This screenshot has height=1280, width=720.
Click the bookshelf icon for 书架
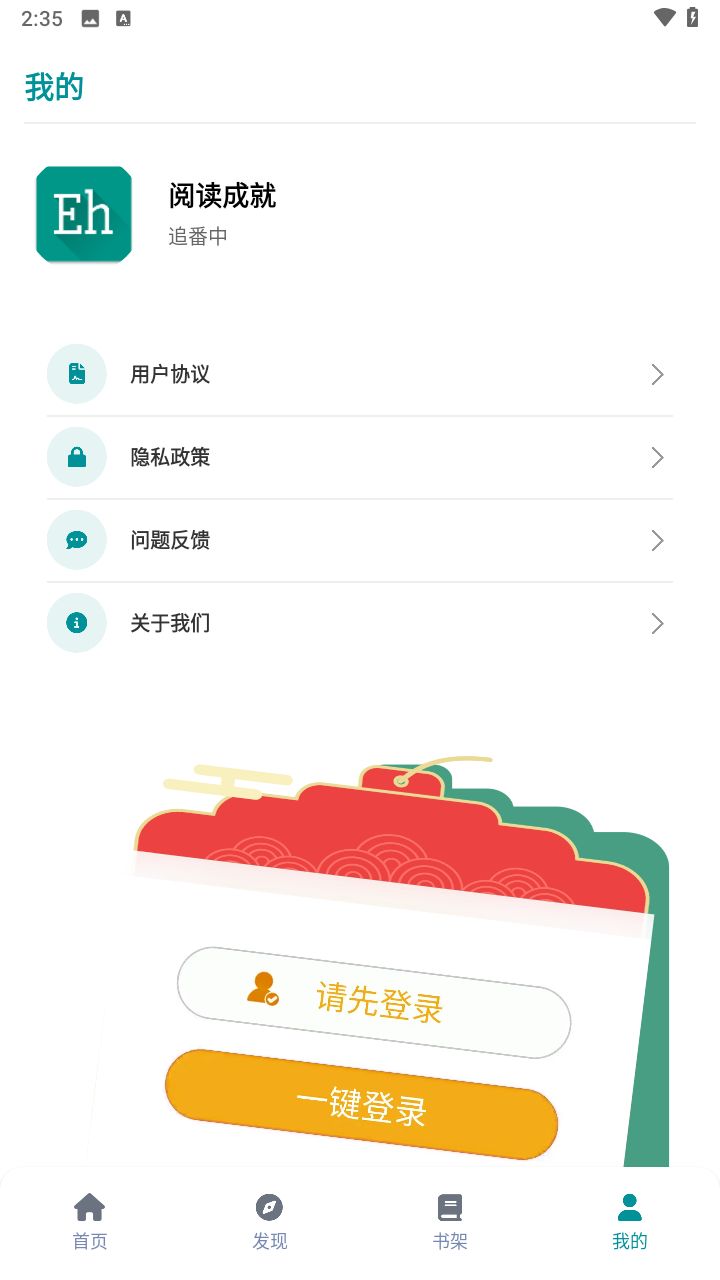coord(449,1207)
